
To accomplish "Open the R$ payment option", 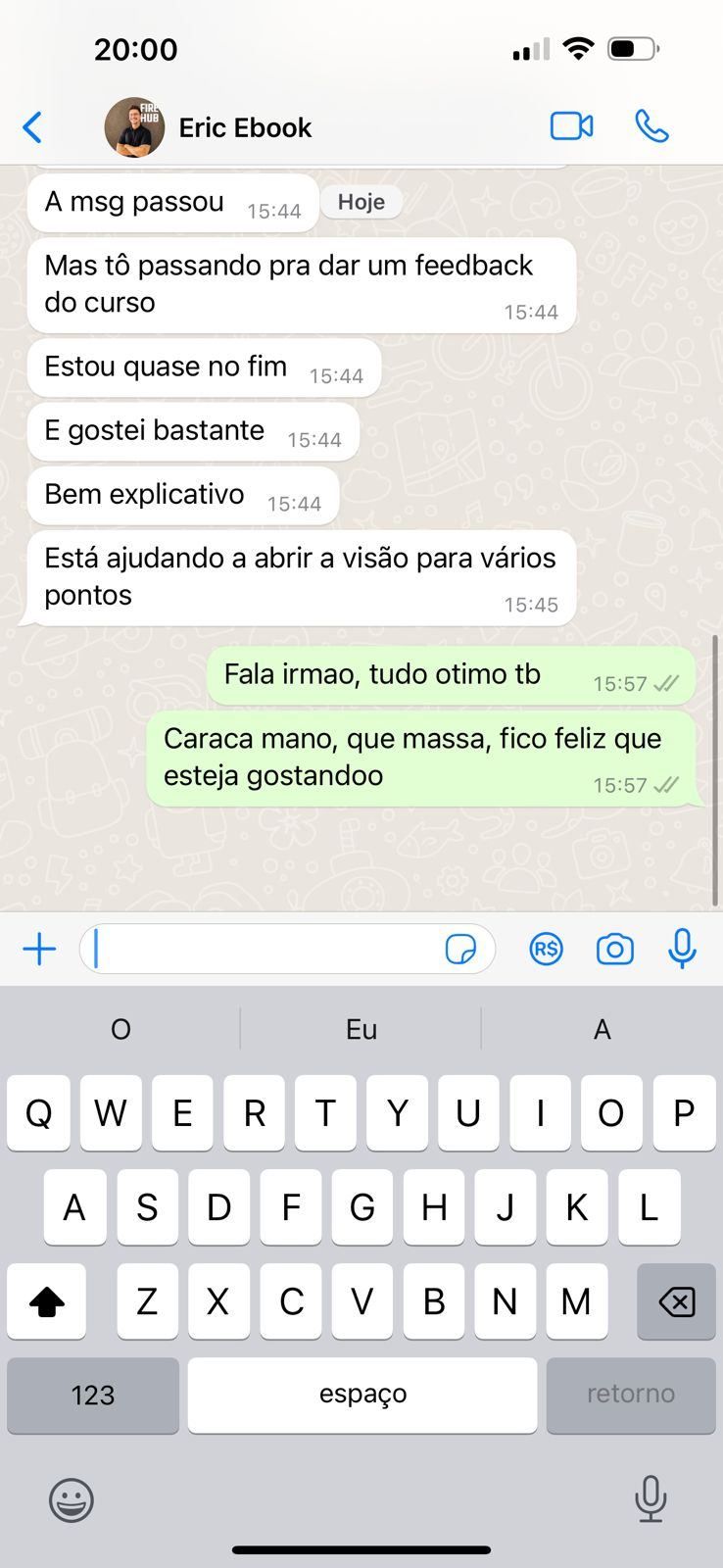I will (x=546, y=949).
